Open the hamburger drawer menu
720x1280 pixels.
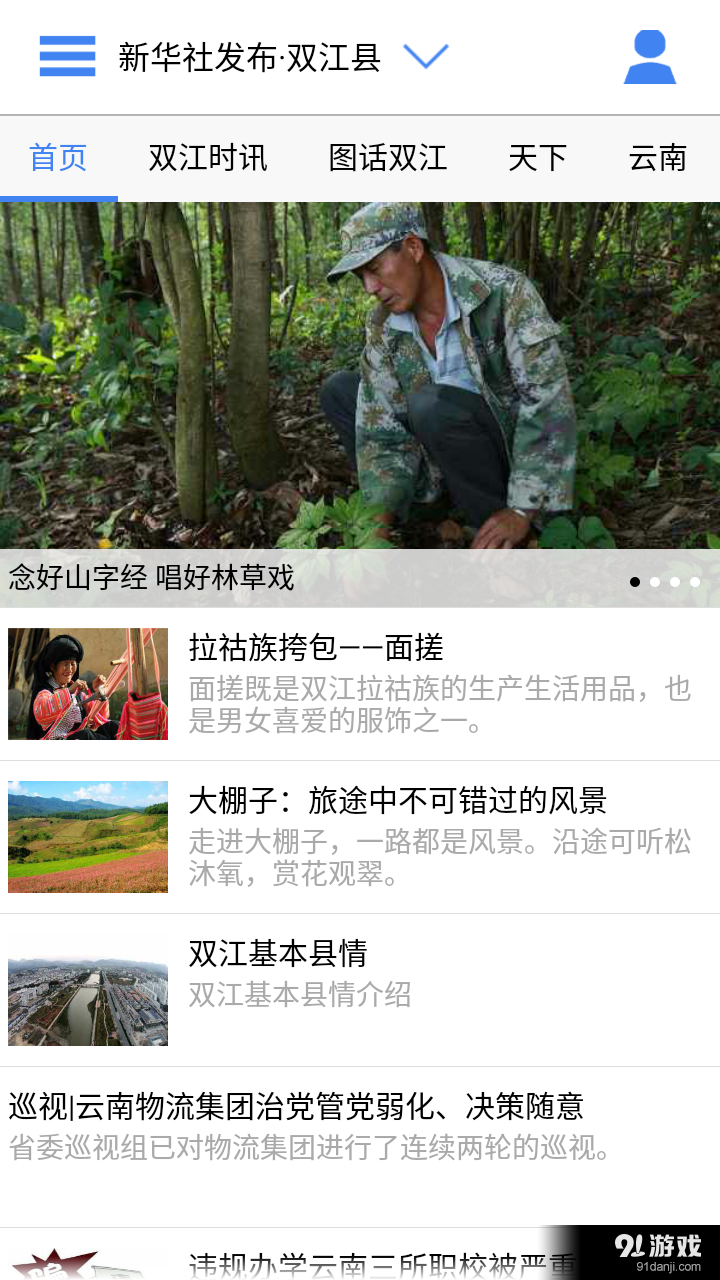67,57
